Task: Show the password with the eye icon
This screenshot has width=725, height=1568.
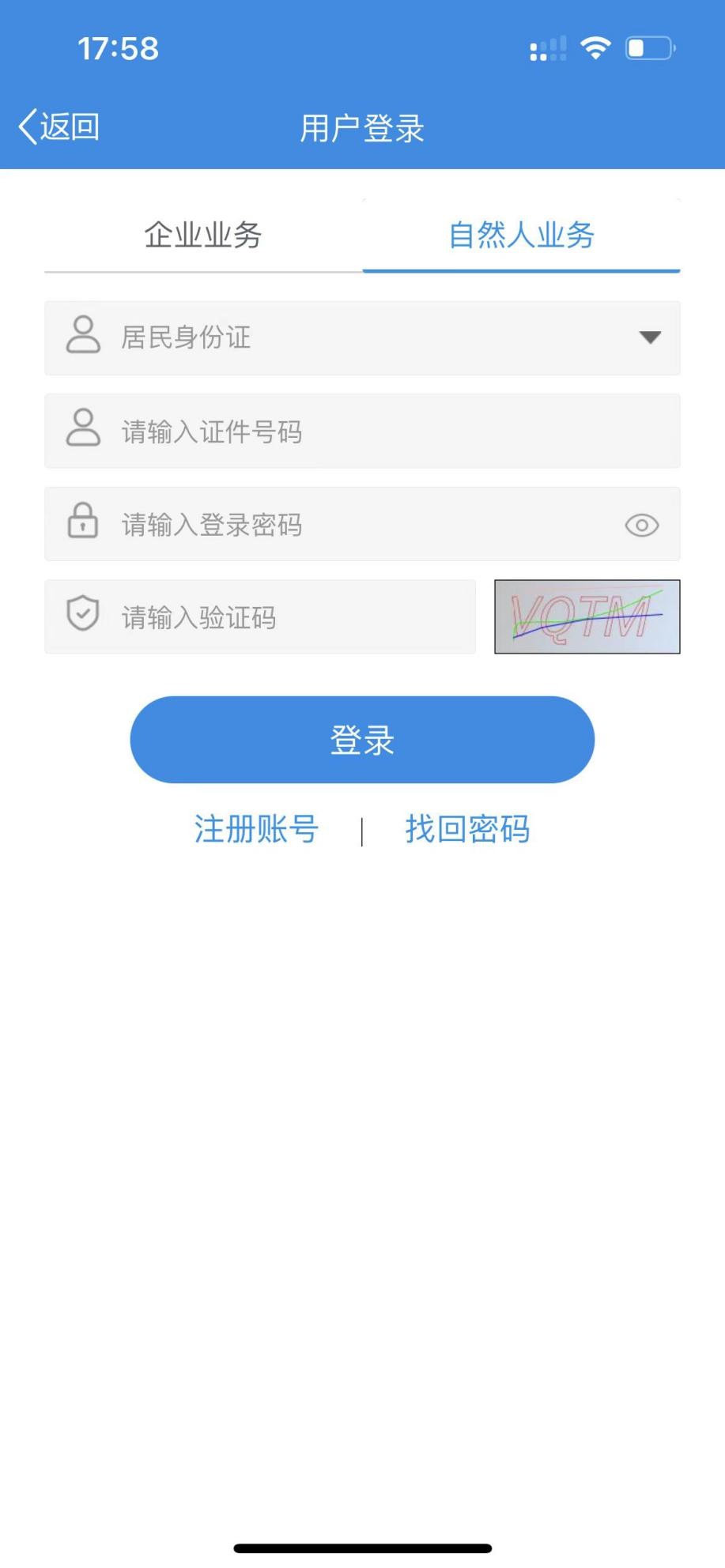Action: coord(642,525)
